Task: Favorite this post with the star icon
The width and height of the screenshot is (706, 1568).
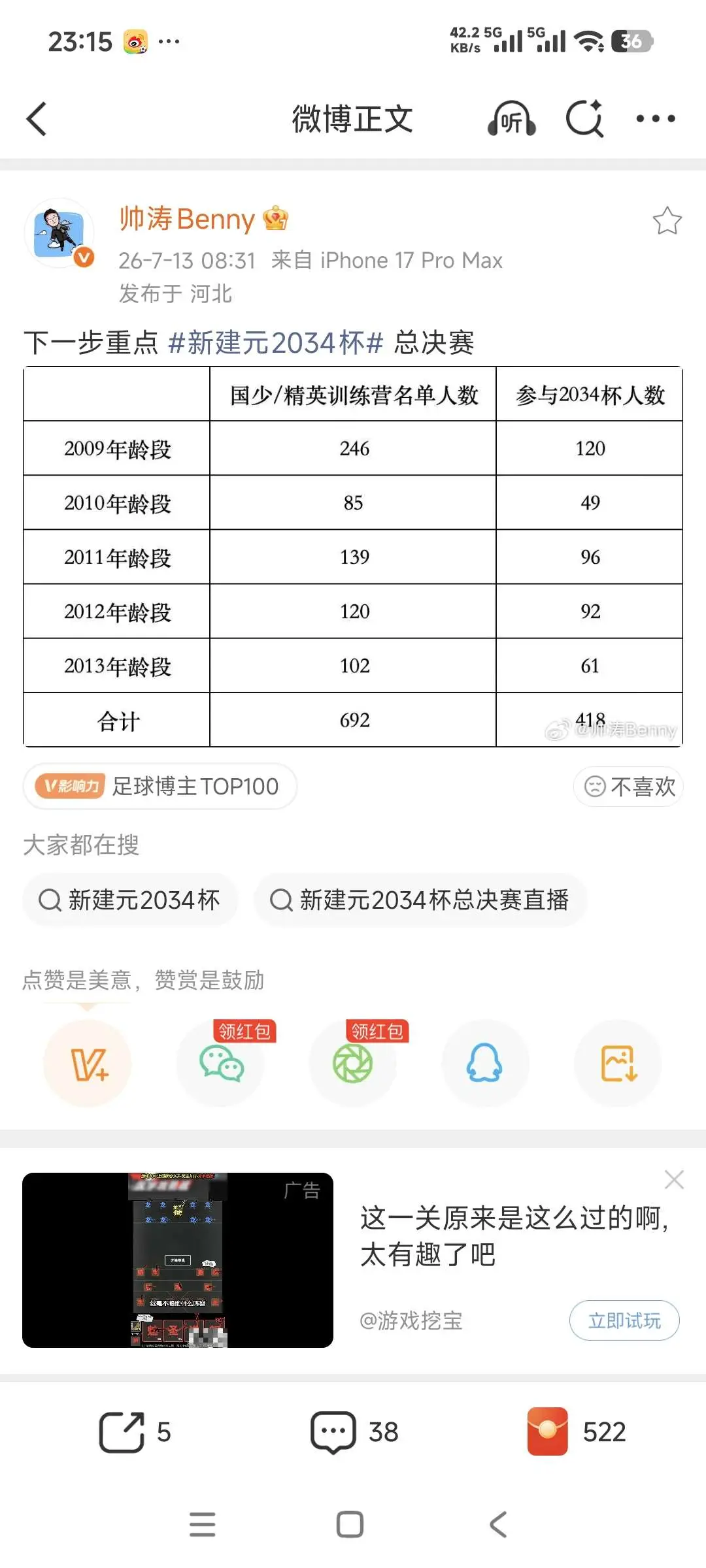Action: [667, 221]
